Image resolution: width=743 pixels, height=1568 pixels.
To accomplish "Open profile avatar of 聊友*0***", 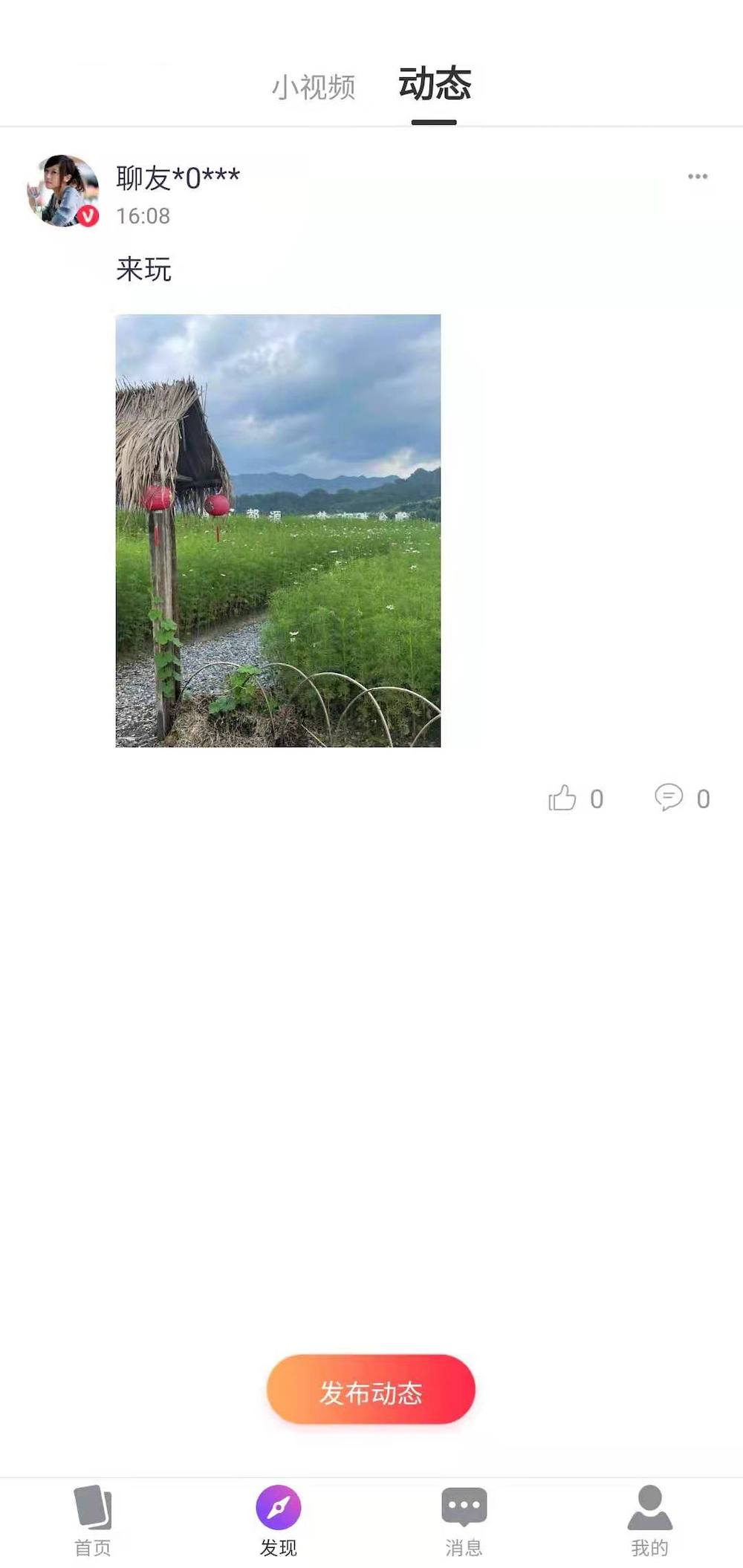I will click(x=63, y=191).
